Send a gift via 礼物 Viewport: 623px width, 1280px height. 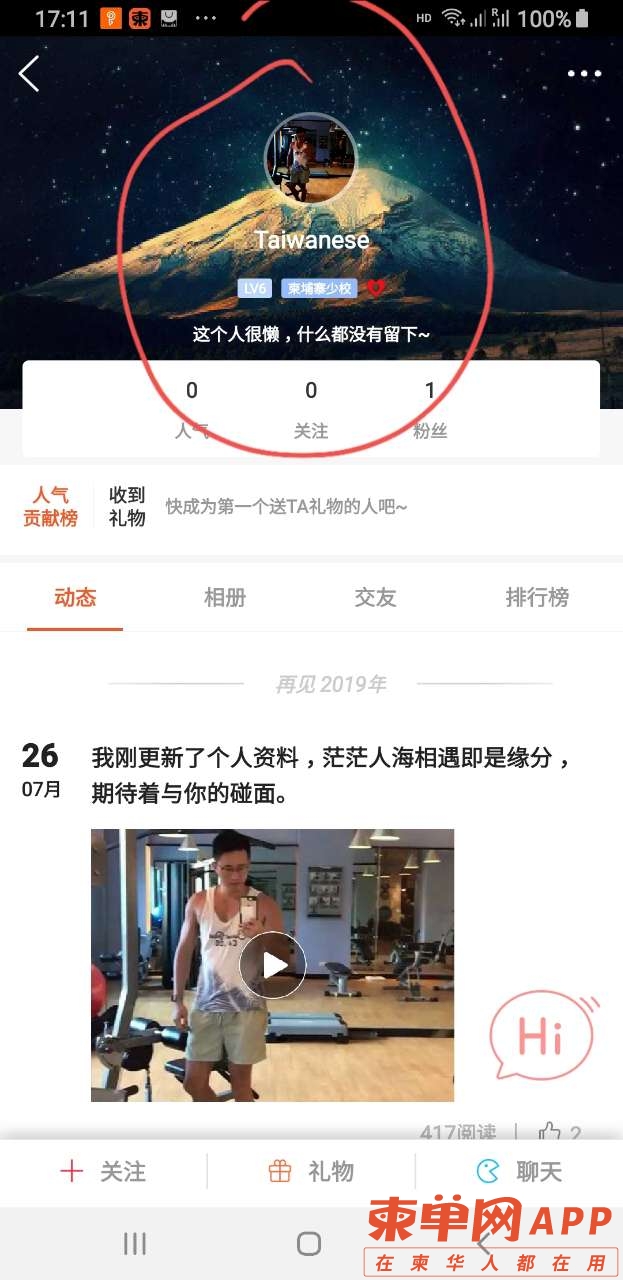click(x=311, y=1171)
